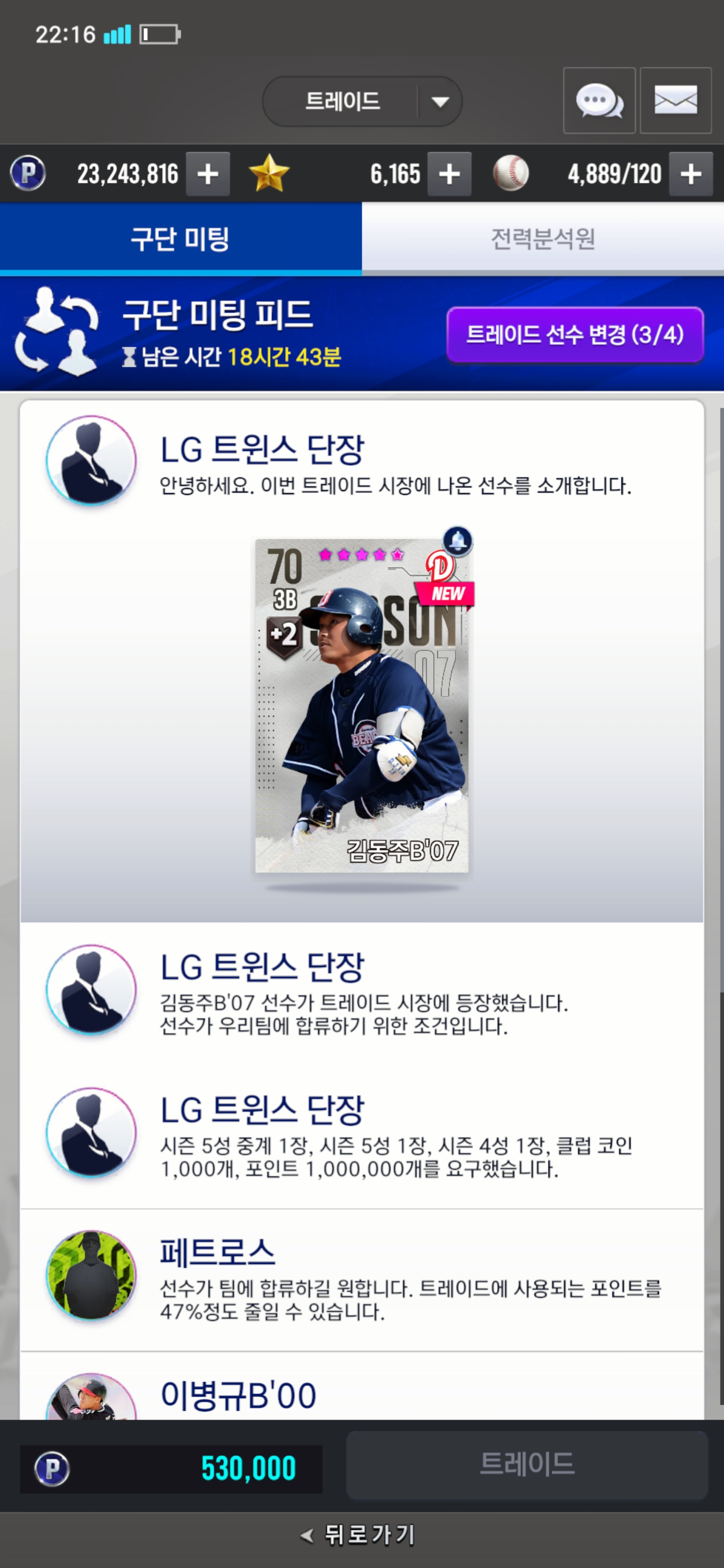The width and height of the screenshot is (724, 1568).
Task: Open the chat bubble icon
Action: coord(599,101)
